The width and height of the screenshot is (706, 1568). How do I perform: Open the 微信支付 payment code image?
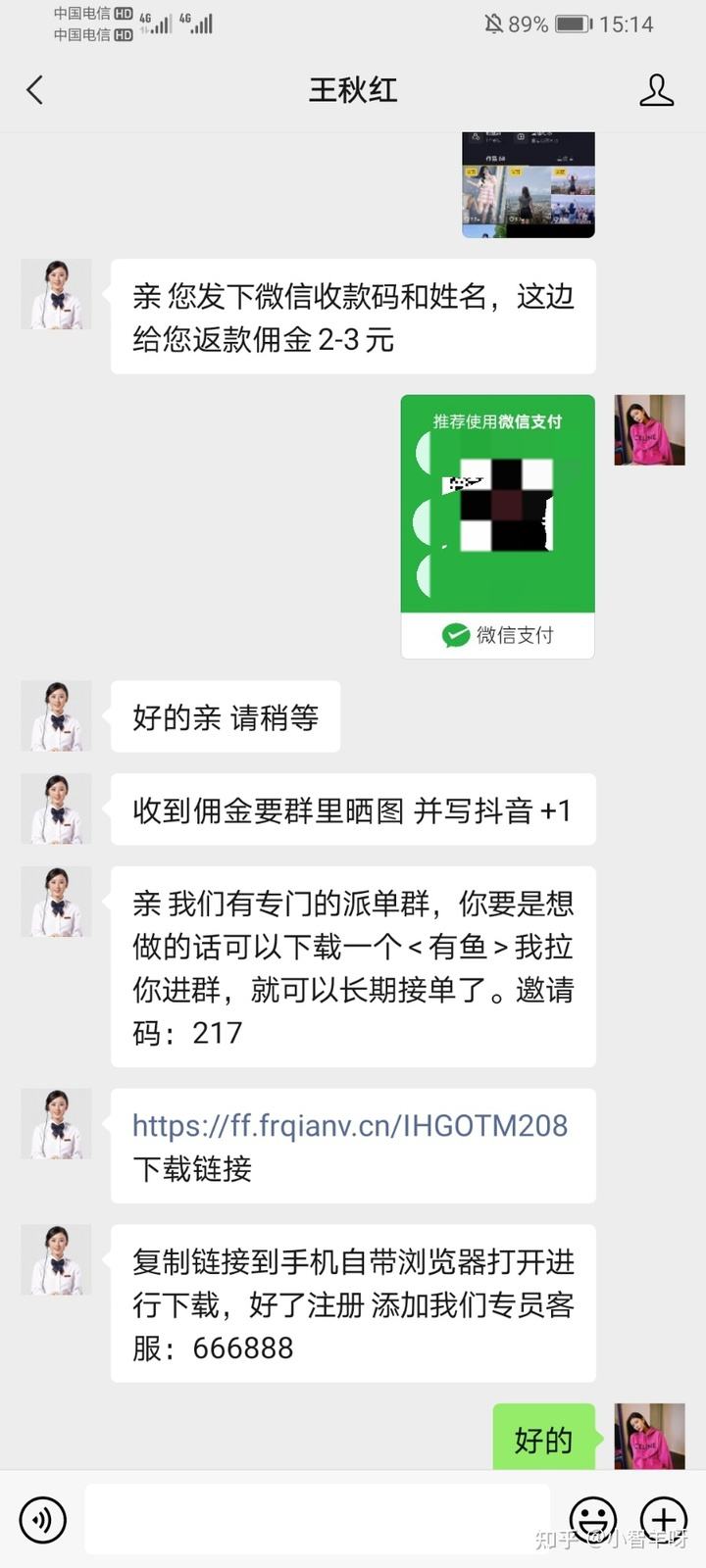(497, 526)
